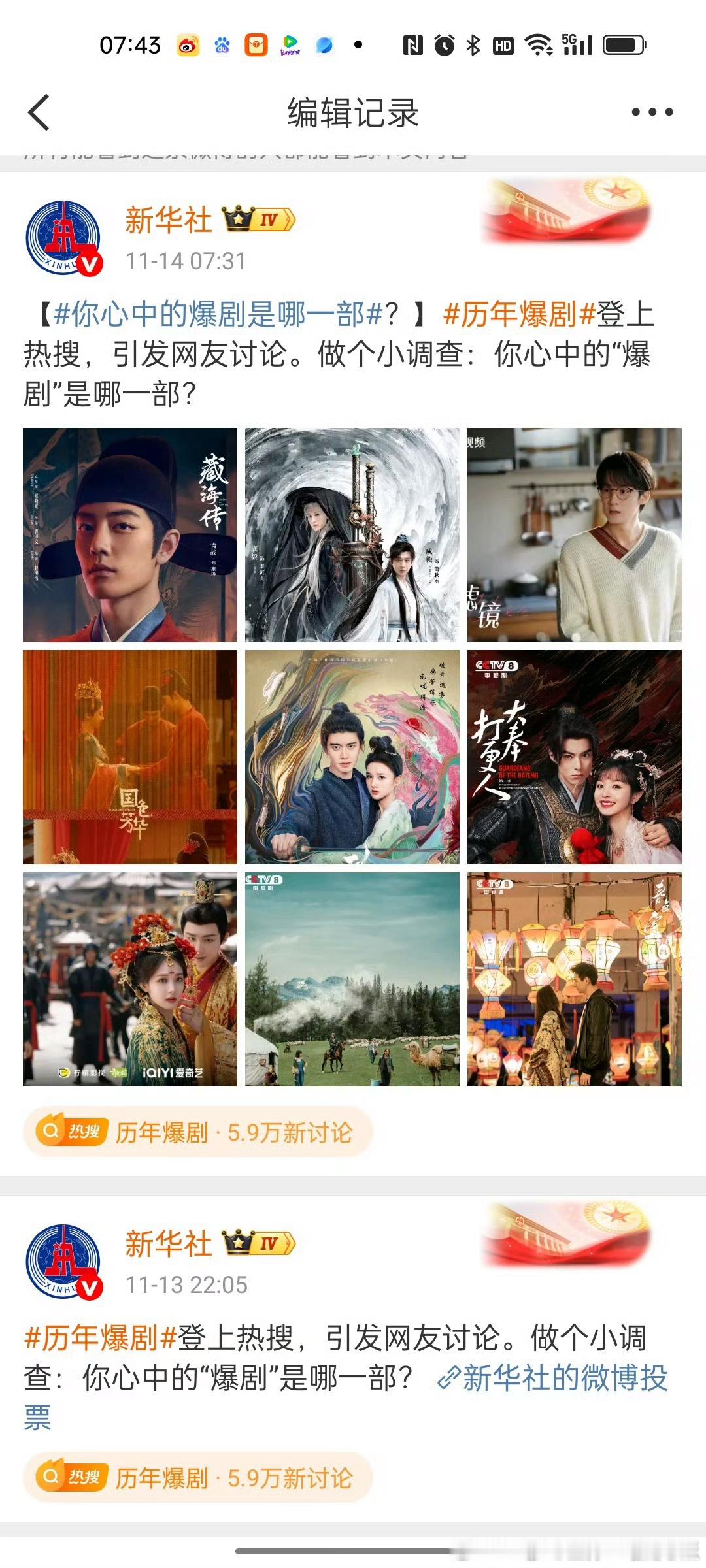Open 新华社 avatar on the 11-13 22:05 post
The image size is (706, 1568).
(63, 1262)
